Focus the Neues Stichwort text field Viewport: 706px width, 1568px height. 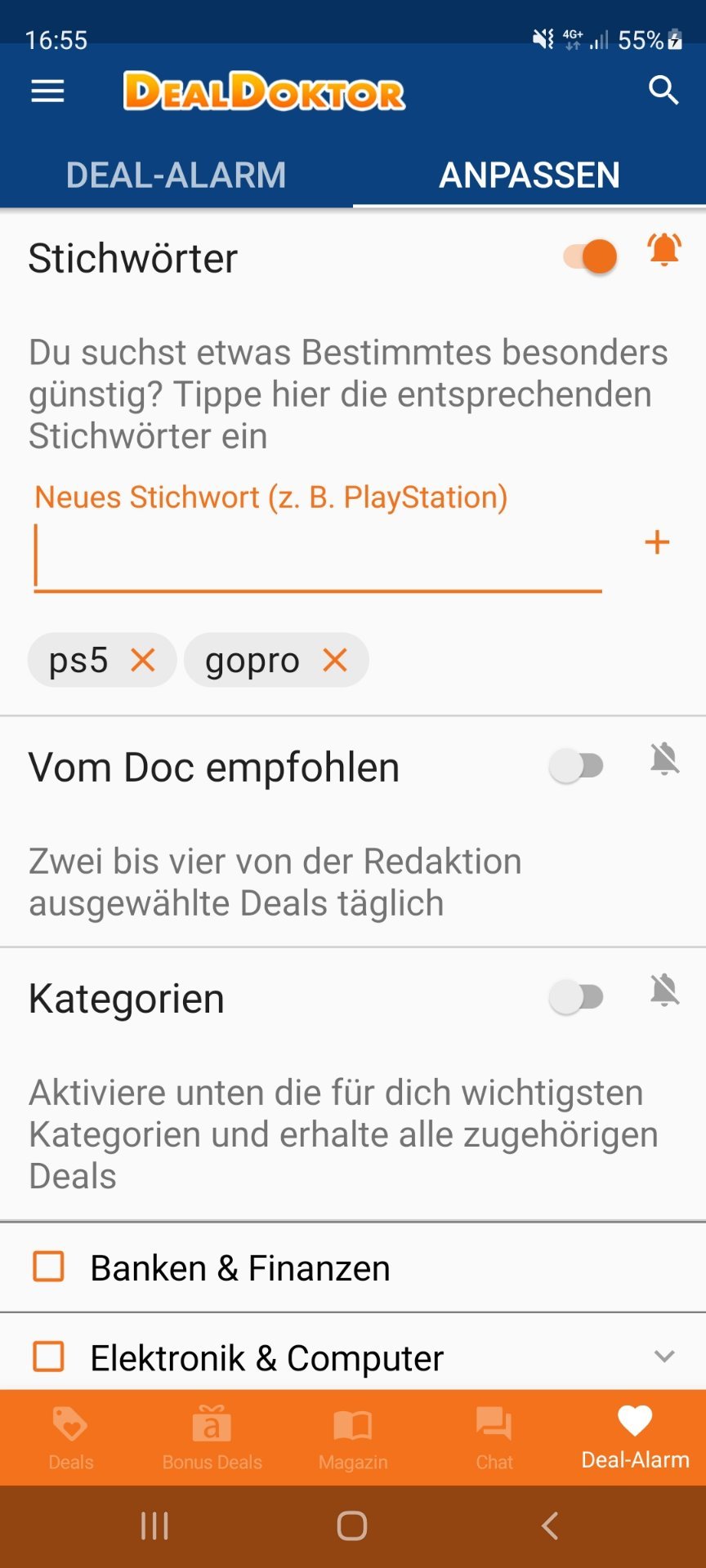coord(318,555)
